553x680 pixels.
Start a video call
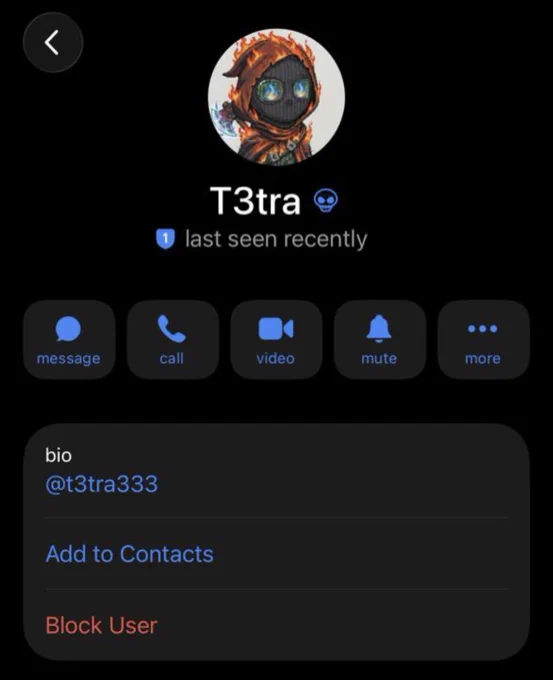point(276,340)
